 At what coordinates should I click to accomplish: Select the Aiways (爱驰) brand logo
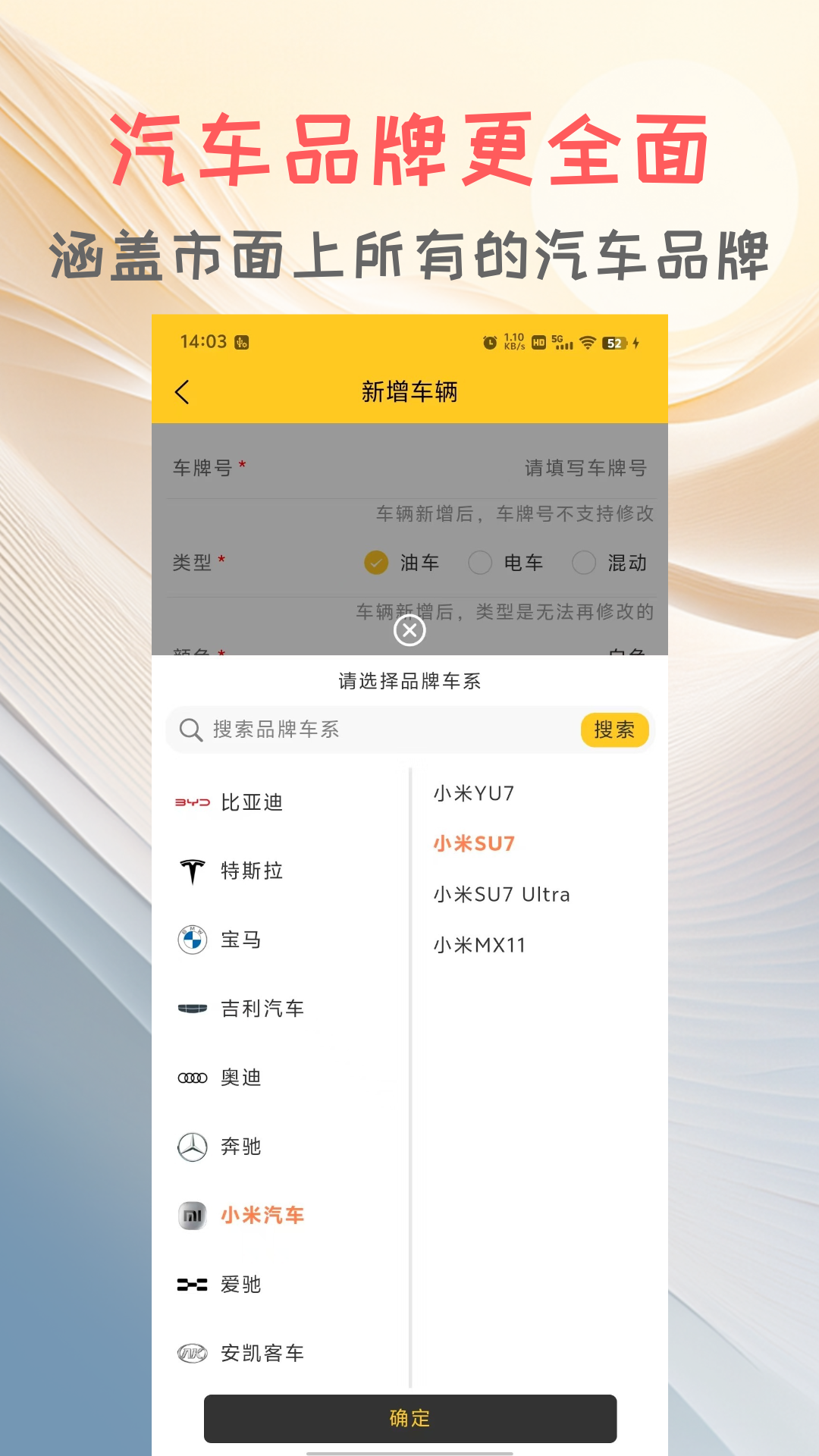click(192, 1284)
